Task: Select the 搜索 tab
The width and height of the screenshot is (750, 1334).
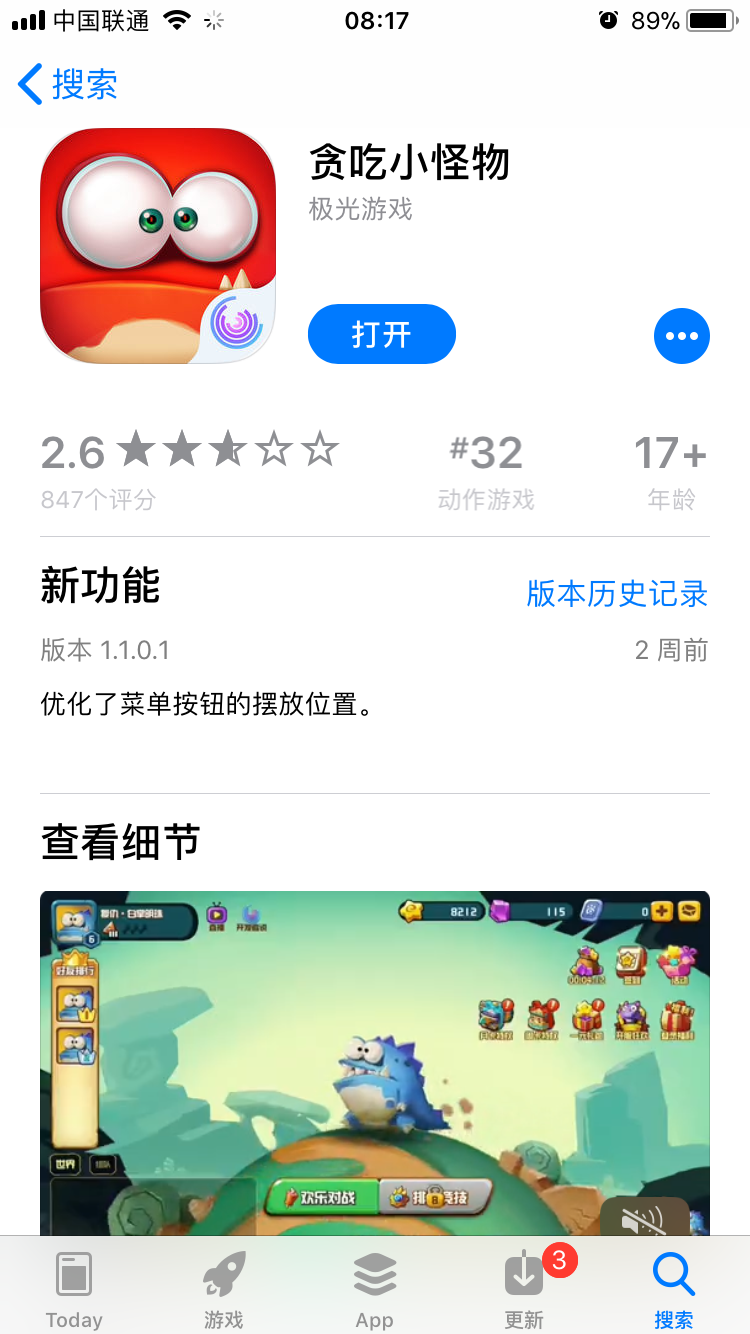Action: [673, 1289]
